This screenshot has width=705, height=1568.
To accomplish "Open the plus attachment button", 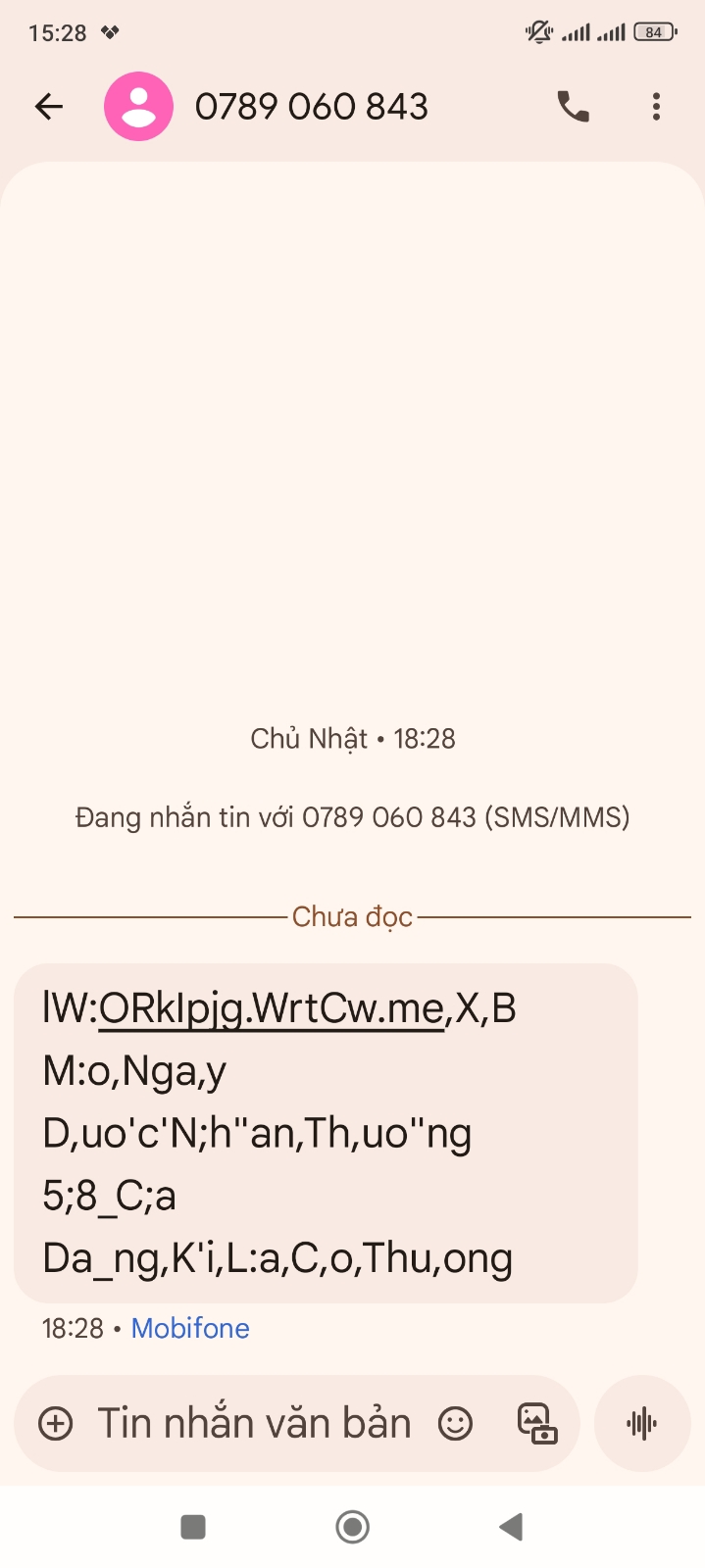I will coord(56,1423).
